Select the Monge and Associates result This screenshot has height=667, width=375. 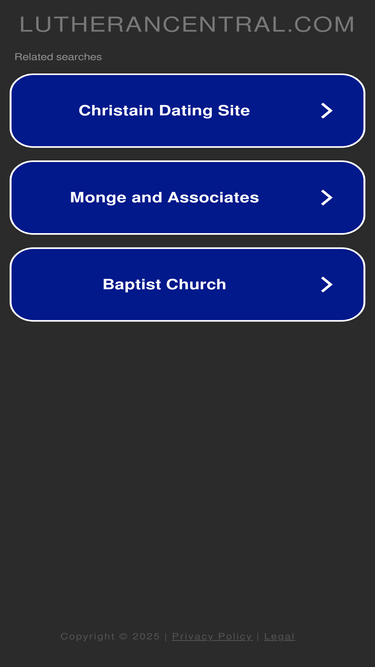coord(188,197)
